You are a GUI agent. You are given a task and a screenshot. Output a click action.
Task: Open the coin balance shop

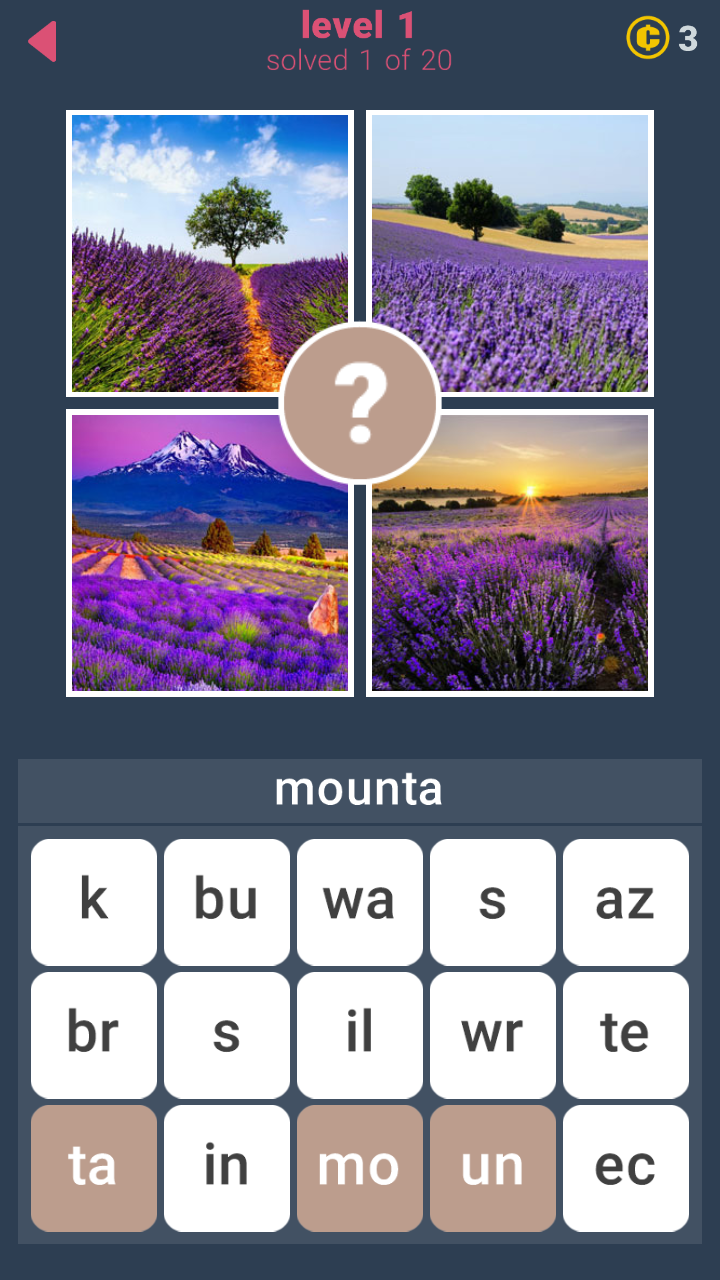coord(661,39)
